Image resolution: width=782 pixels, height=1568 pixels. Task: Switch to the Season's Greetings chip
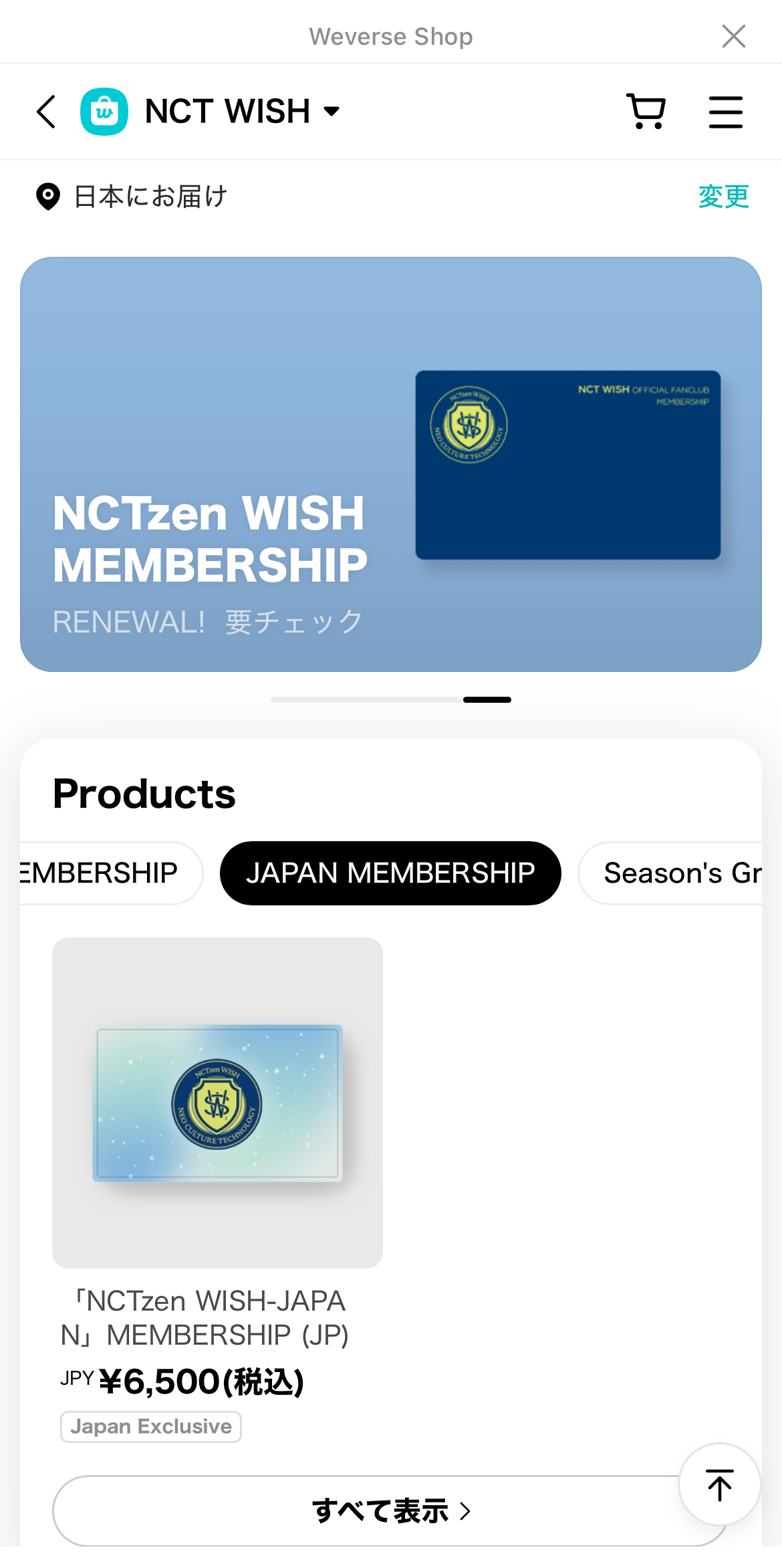coord(670,873)
